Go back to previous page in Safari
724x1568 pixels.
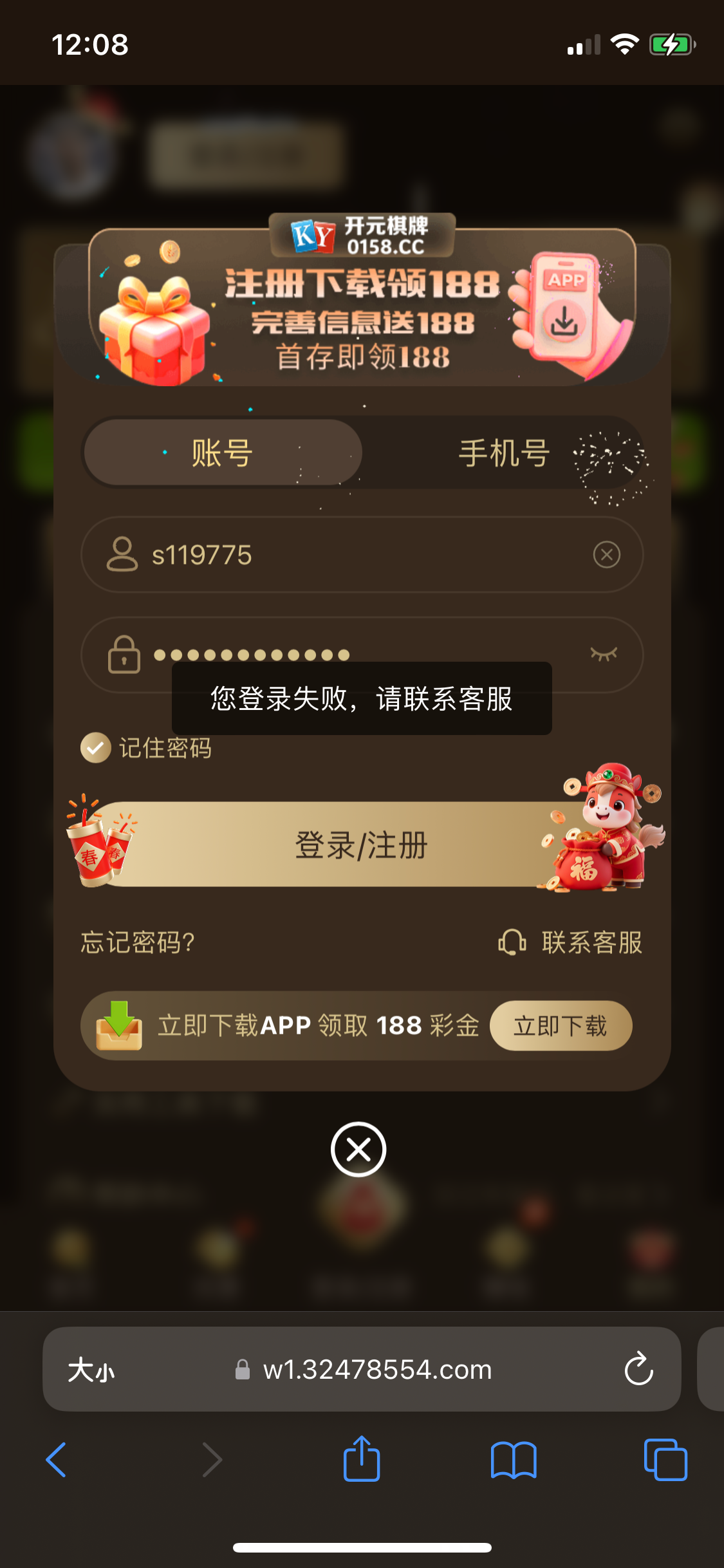57,1459
